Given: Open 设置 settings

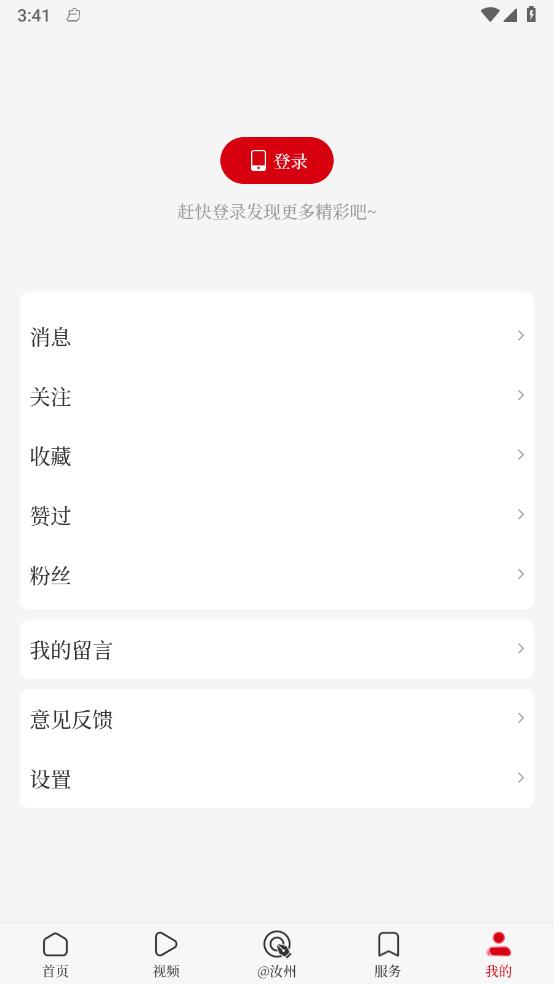Looking at the screenshot, I should pyautogui.click(x=277, y=779).
